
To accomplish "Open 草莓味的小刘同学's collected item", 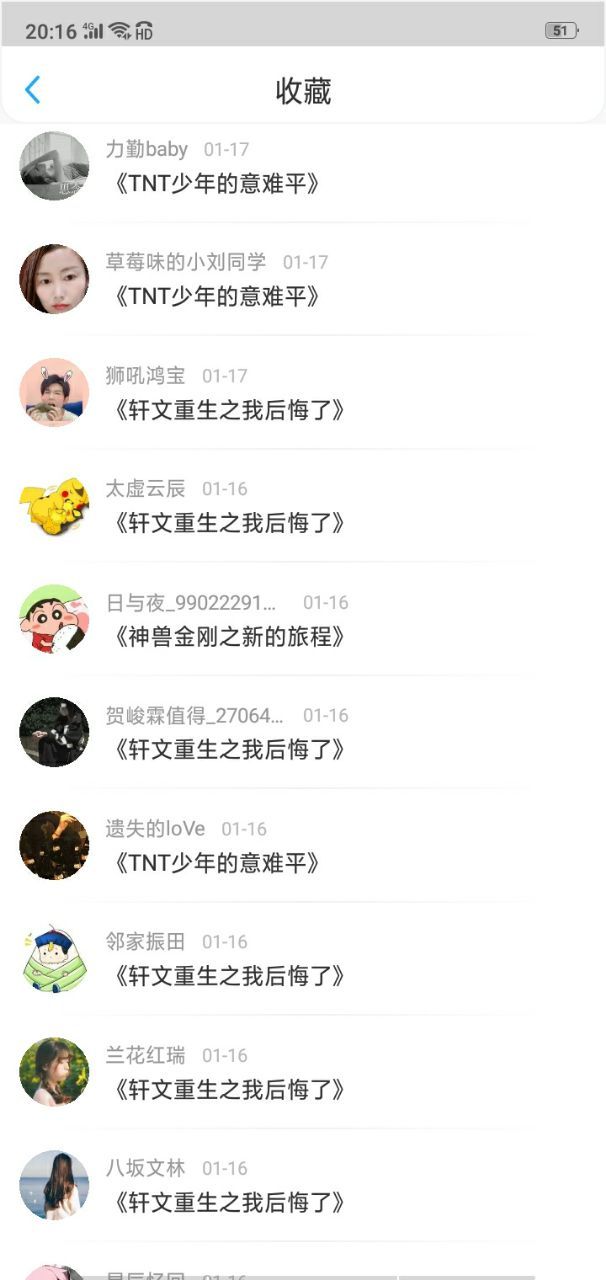I will pos(303,279).
